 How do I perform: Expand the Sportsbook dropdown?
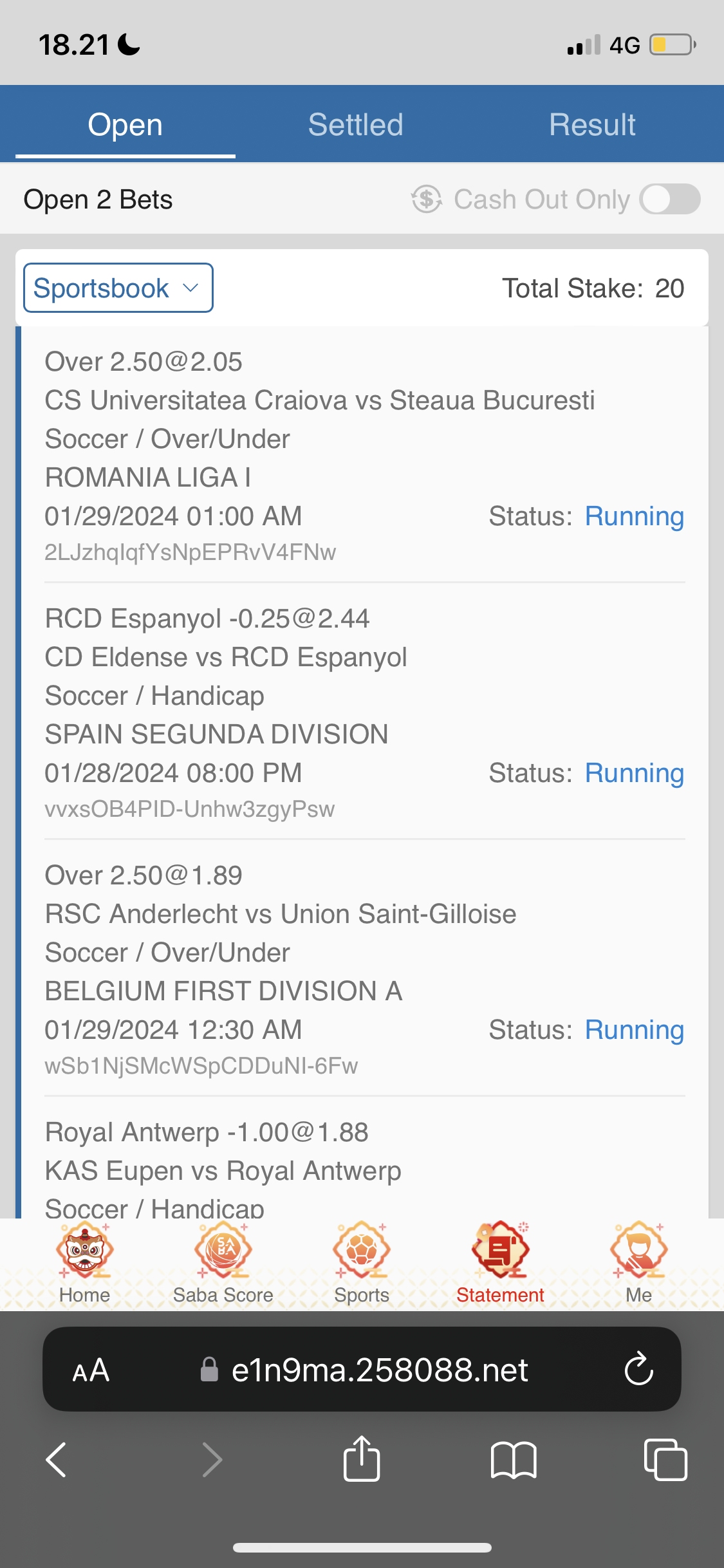tap(118, 288)
